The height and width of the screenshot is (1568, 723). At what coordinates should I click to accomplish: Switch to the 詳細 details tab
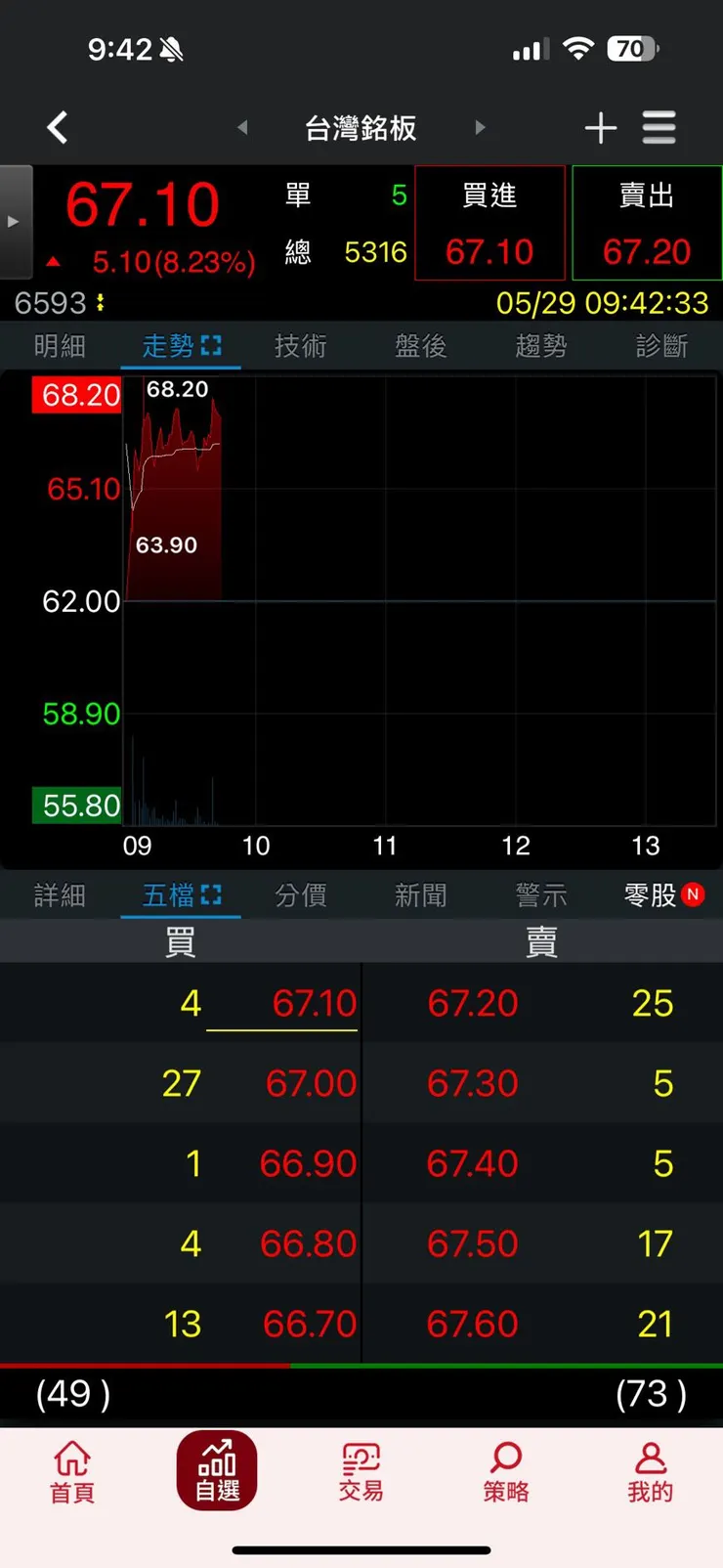coord(60,895)
